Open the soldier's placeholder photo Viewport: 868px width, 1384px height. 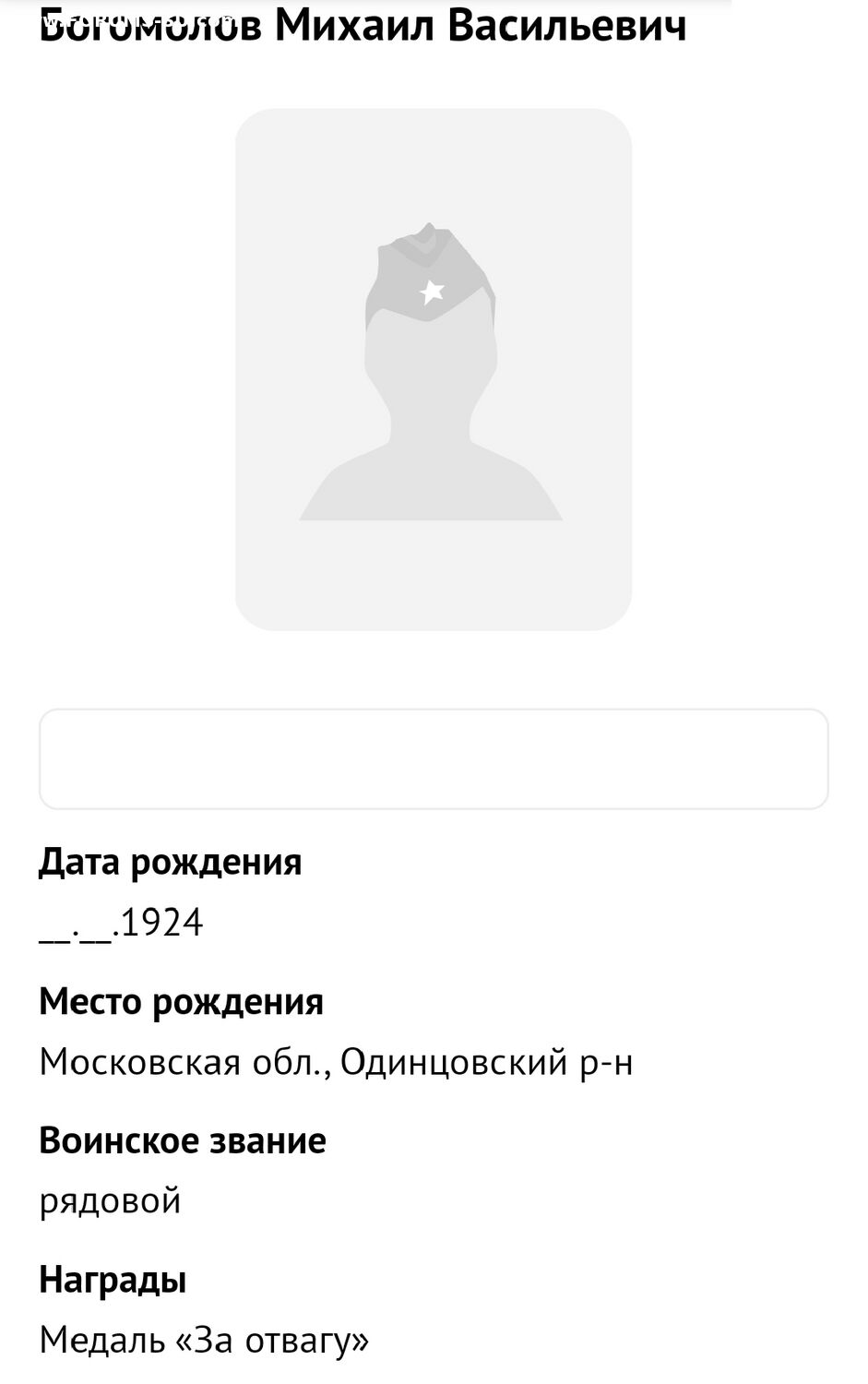tap(433, 369)
